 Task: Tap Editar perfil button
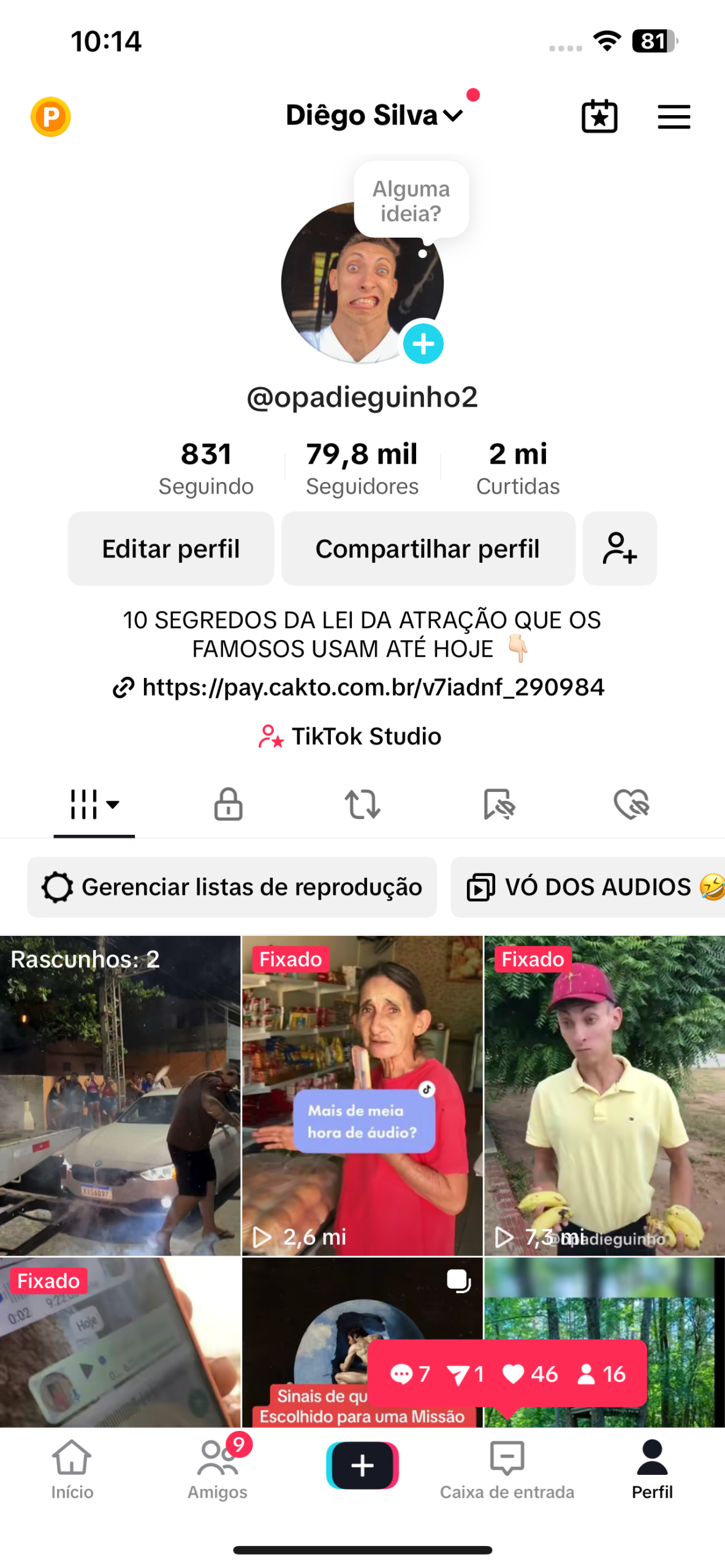170,548
